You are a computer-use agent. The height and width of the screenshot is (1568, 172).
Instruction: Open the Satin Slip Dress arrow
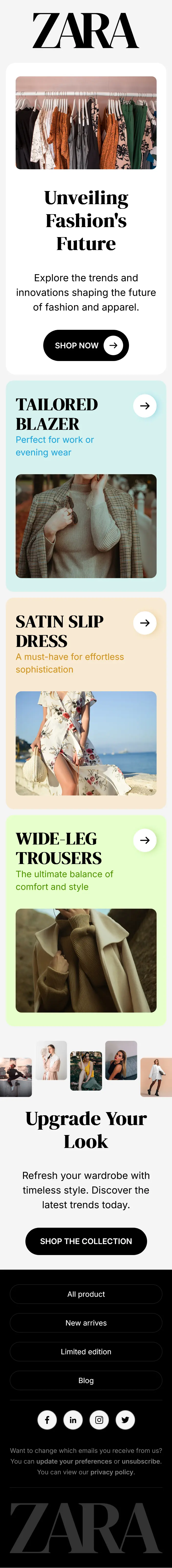point(145,623)
